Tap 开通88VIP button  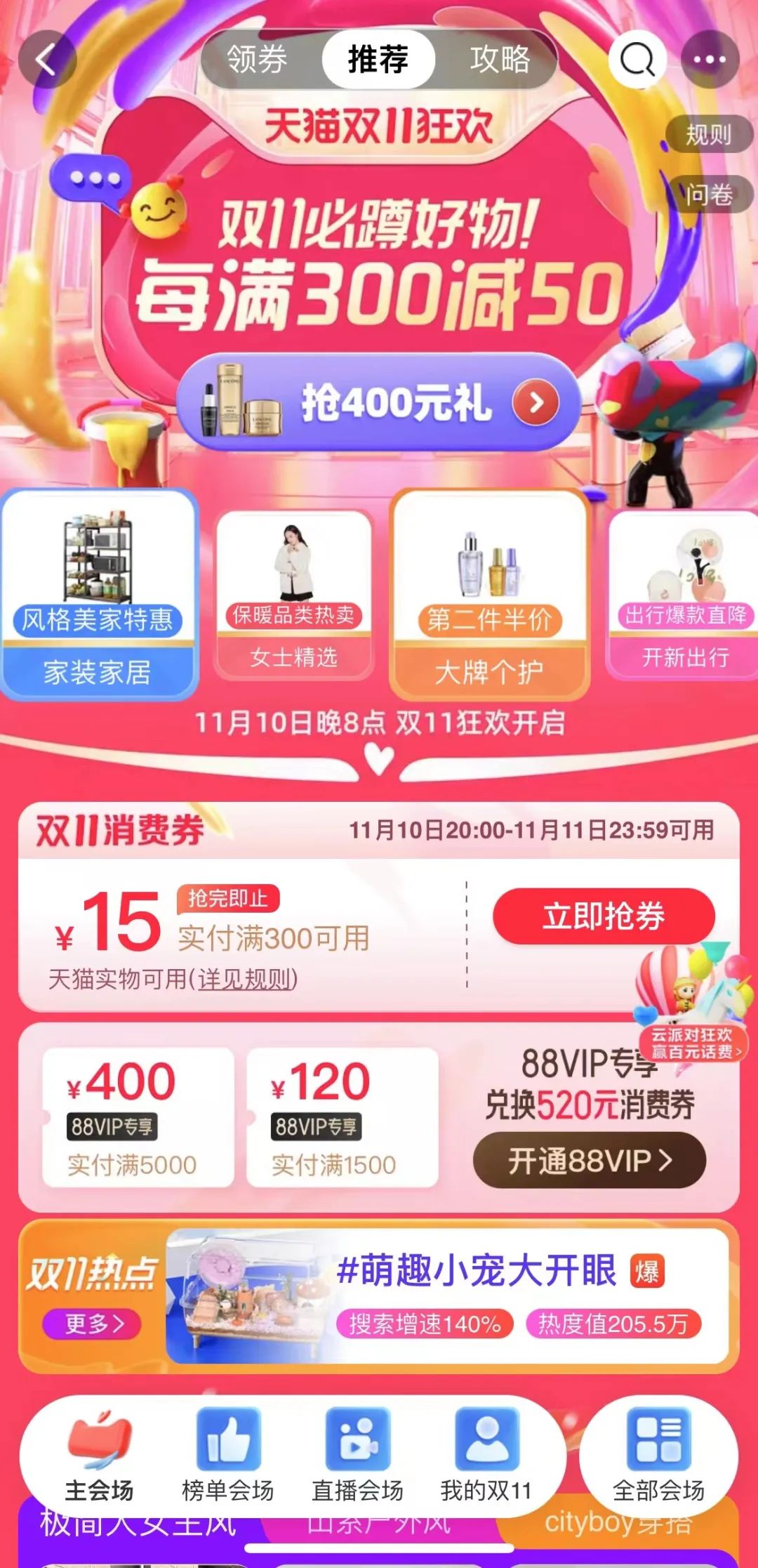coord(590,1161)
